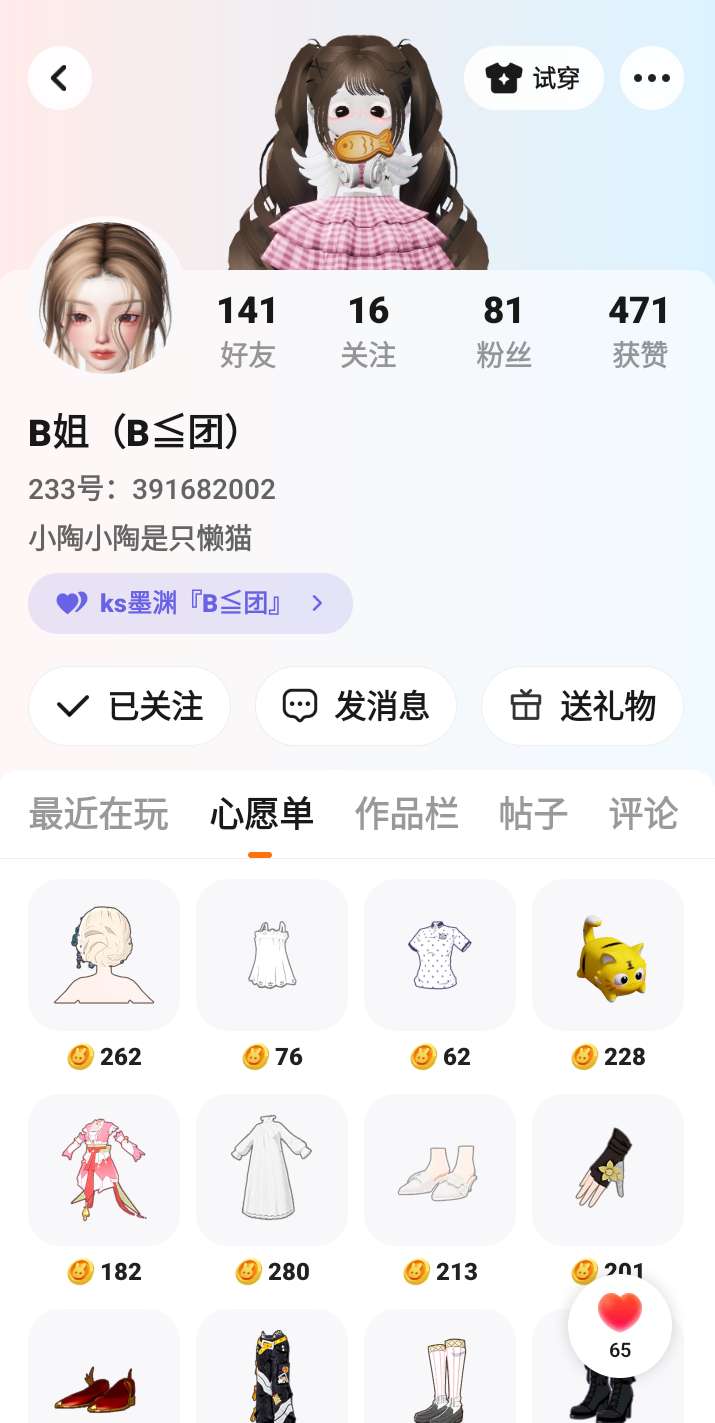715x1423 pixels.
Task: Open the three-dot overflow menu
Action: point(651,78)
